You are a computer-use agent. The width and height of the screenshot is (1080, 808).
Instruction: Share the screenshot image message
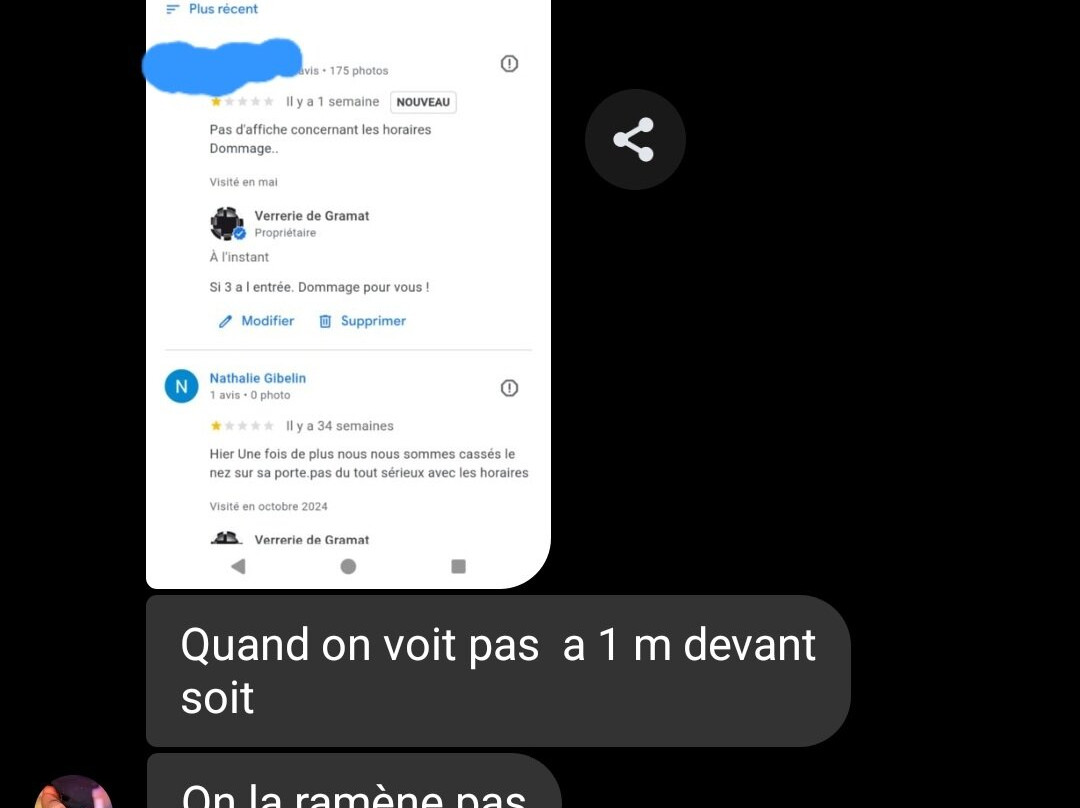coord(634,140)
